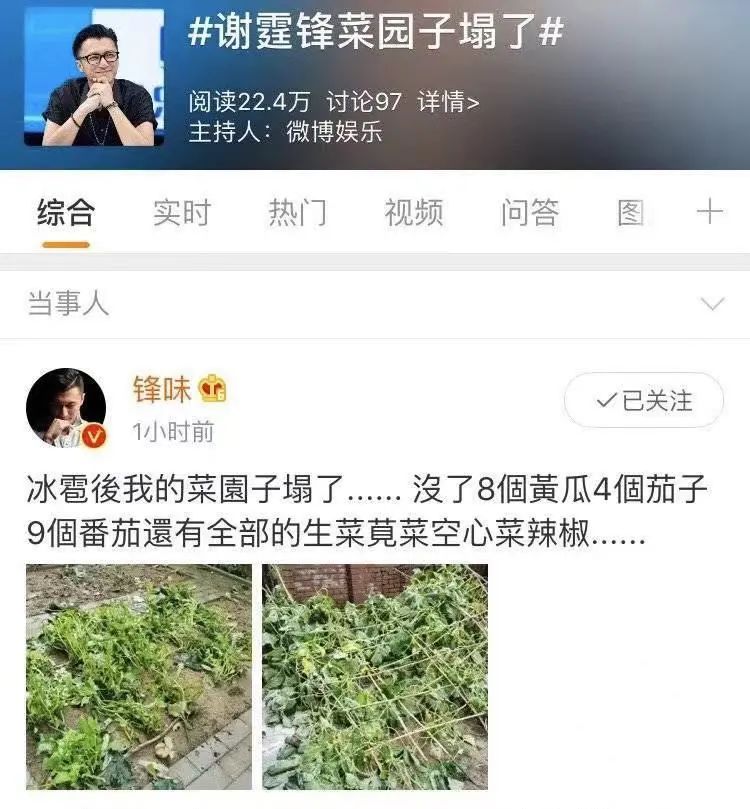The width and height of the screenshot is (750, 809).
Task: Switch to the 实时 tab
Action: (182, 212)
